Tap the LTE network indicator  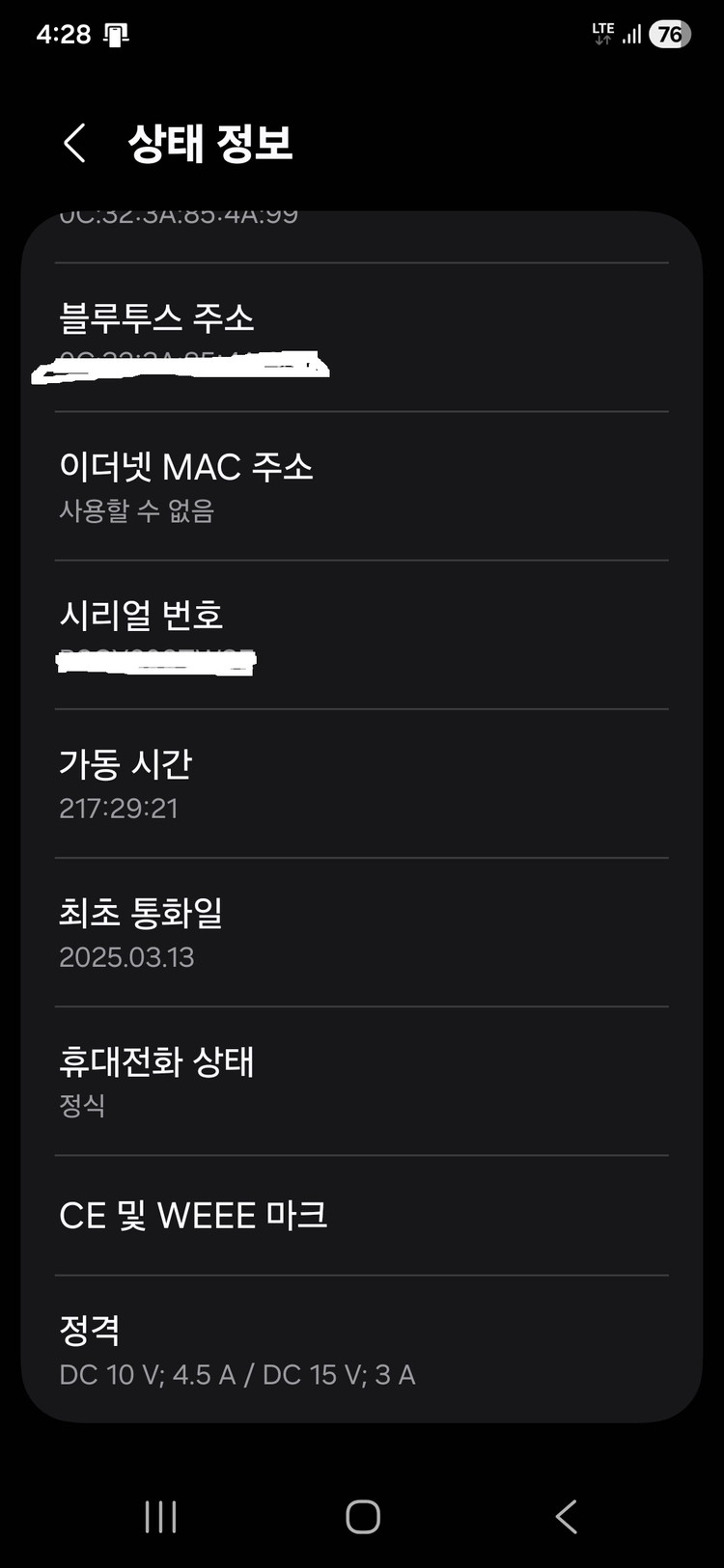[x=601, y=32]
